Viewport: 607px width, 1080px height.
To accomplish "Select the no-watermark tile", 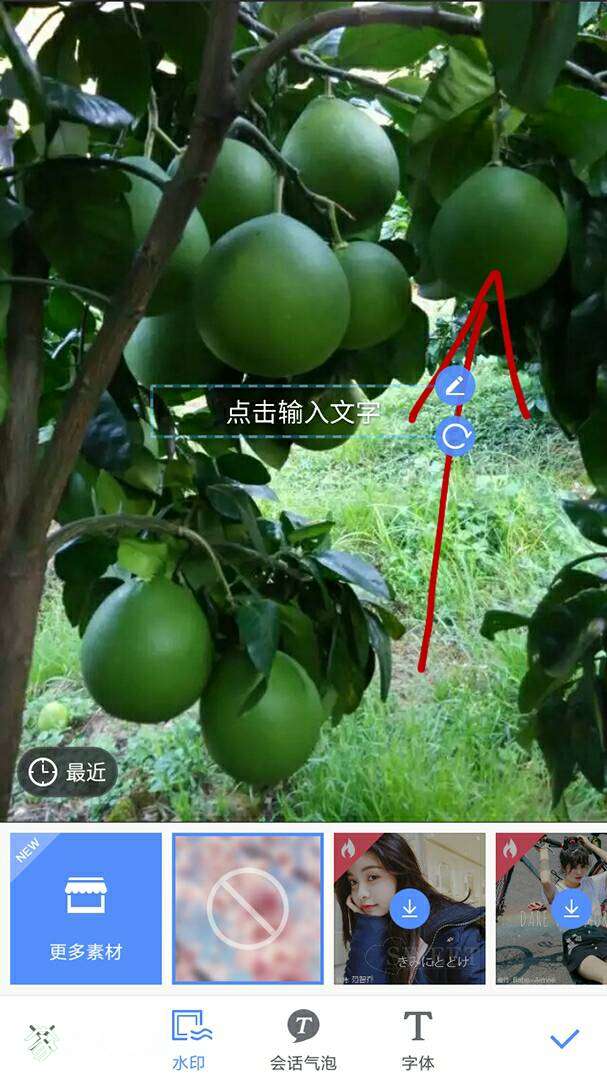I will tap(248, 908).
